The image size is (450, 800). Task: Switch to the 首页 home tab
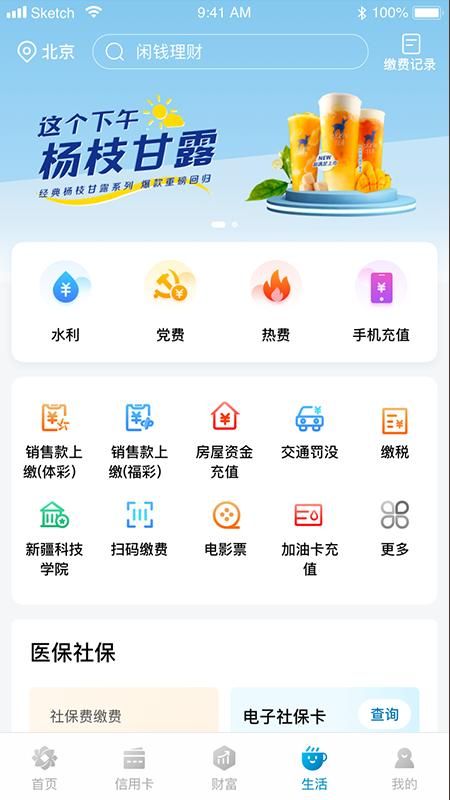pos(45,767)
